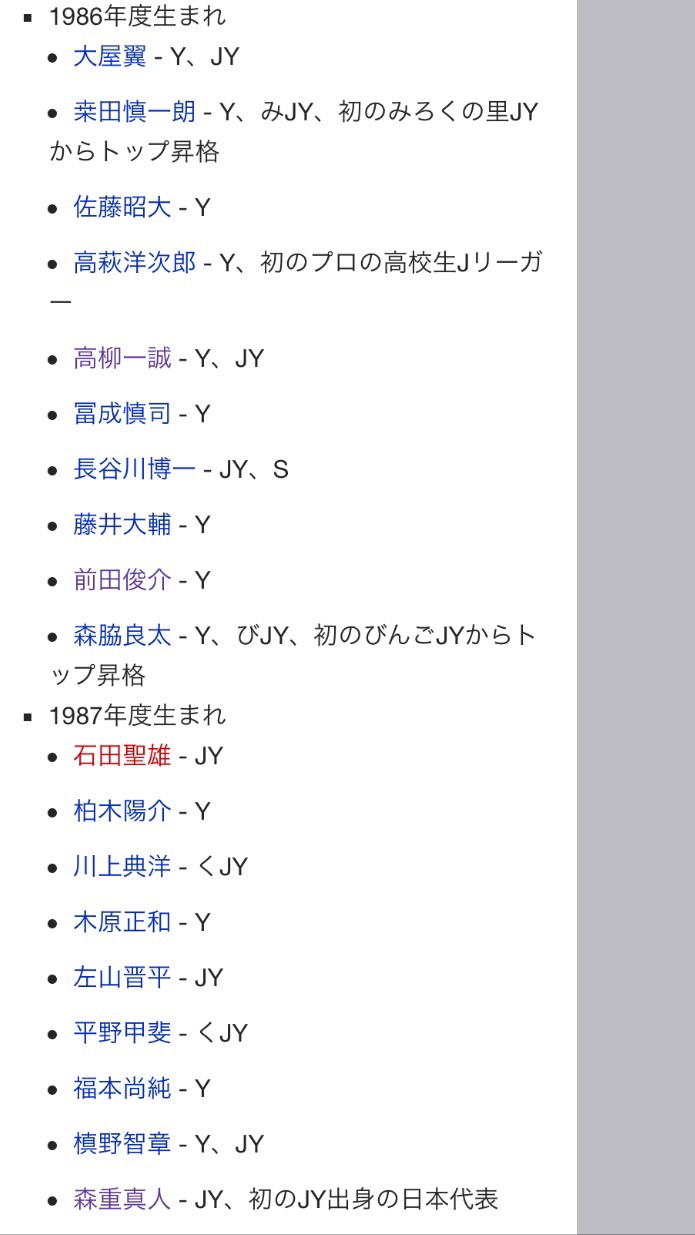Visit the 高柳一誠 link

point(122,358)
